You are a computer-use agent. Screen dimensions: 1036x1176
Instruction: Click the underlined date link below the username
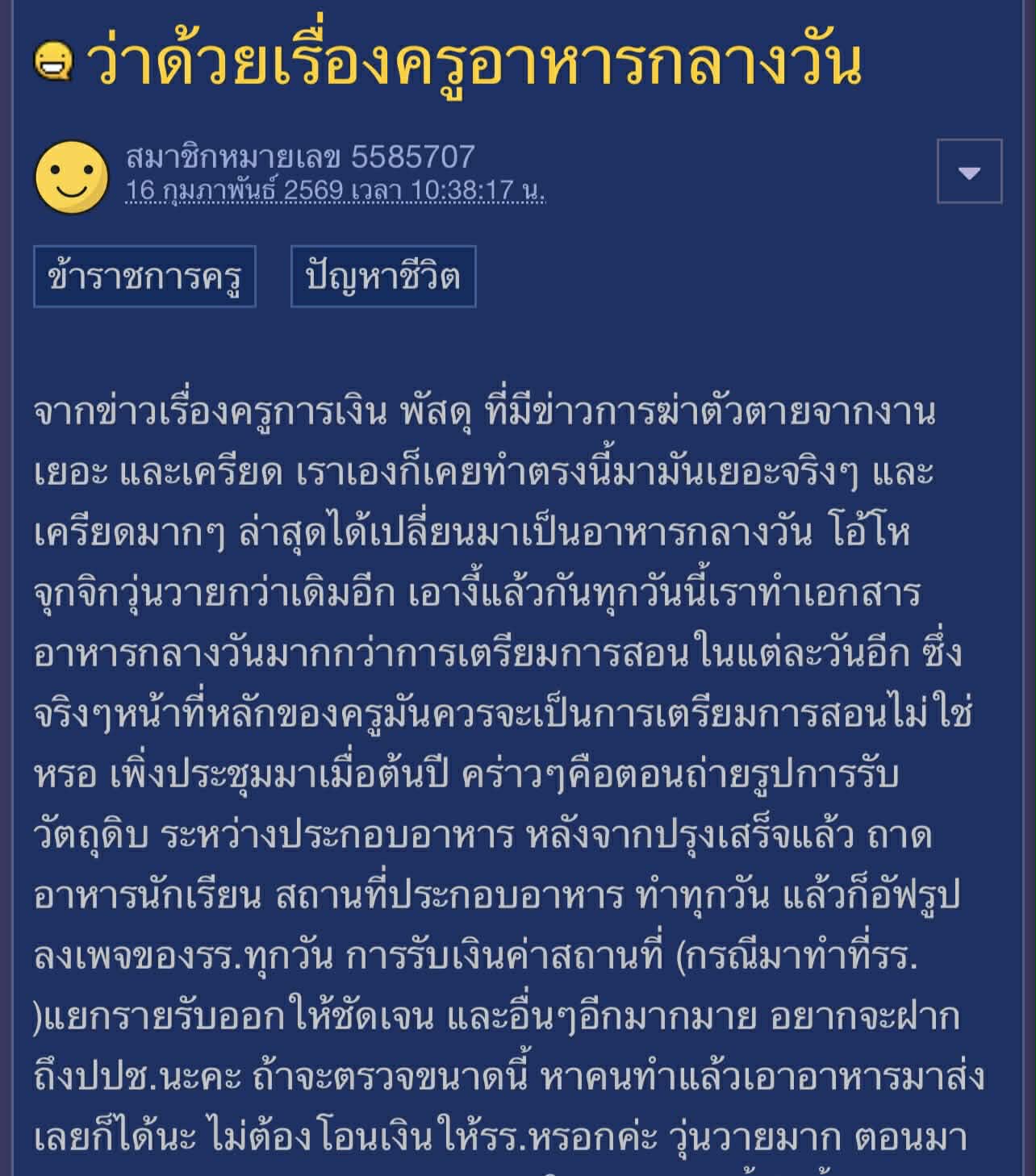336,190
